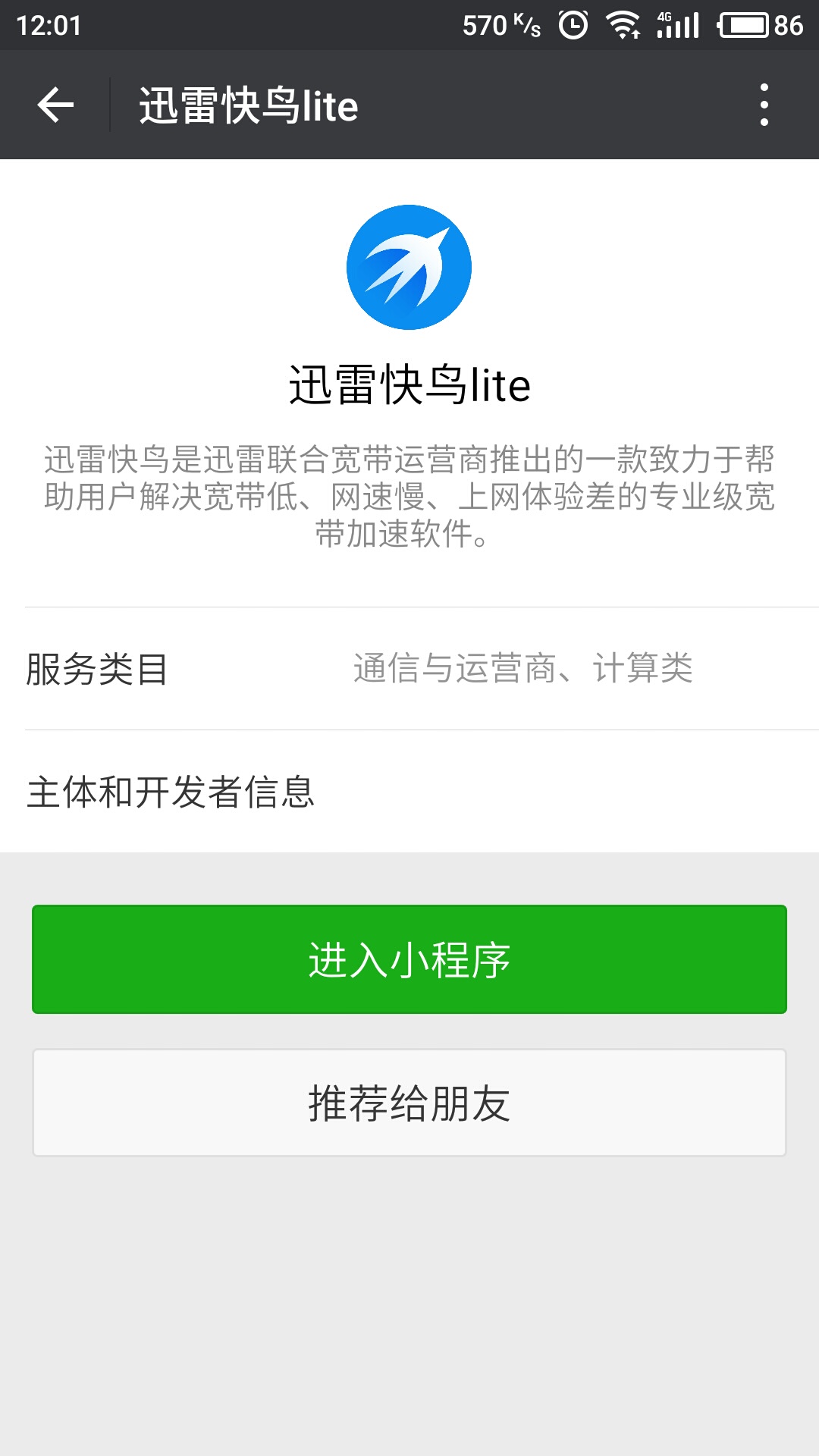Open the three-dot overflow menu
This screenshot has width=819, height=1456.
[x=764, y=105]
